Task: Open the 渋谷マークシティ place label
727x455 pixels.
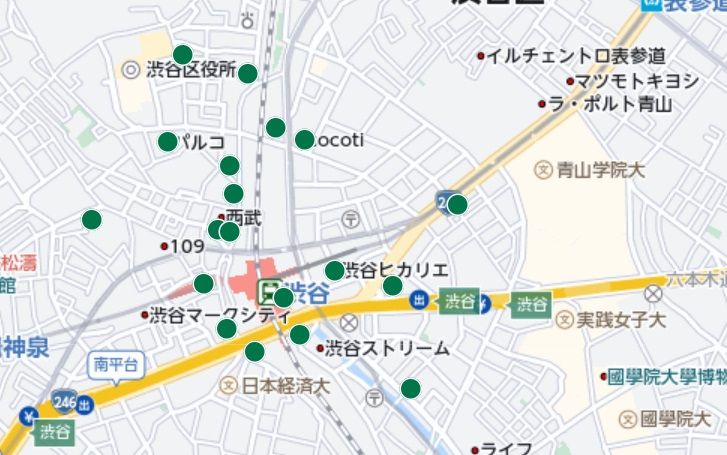Action: (x=212, y=315)
